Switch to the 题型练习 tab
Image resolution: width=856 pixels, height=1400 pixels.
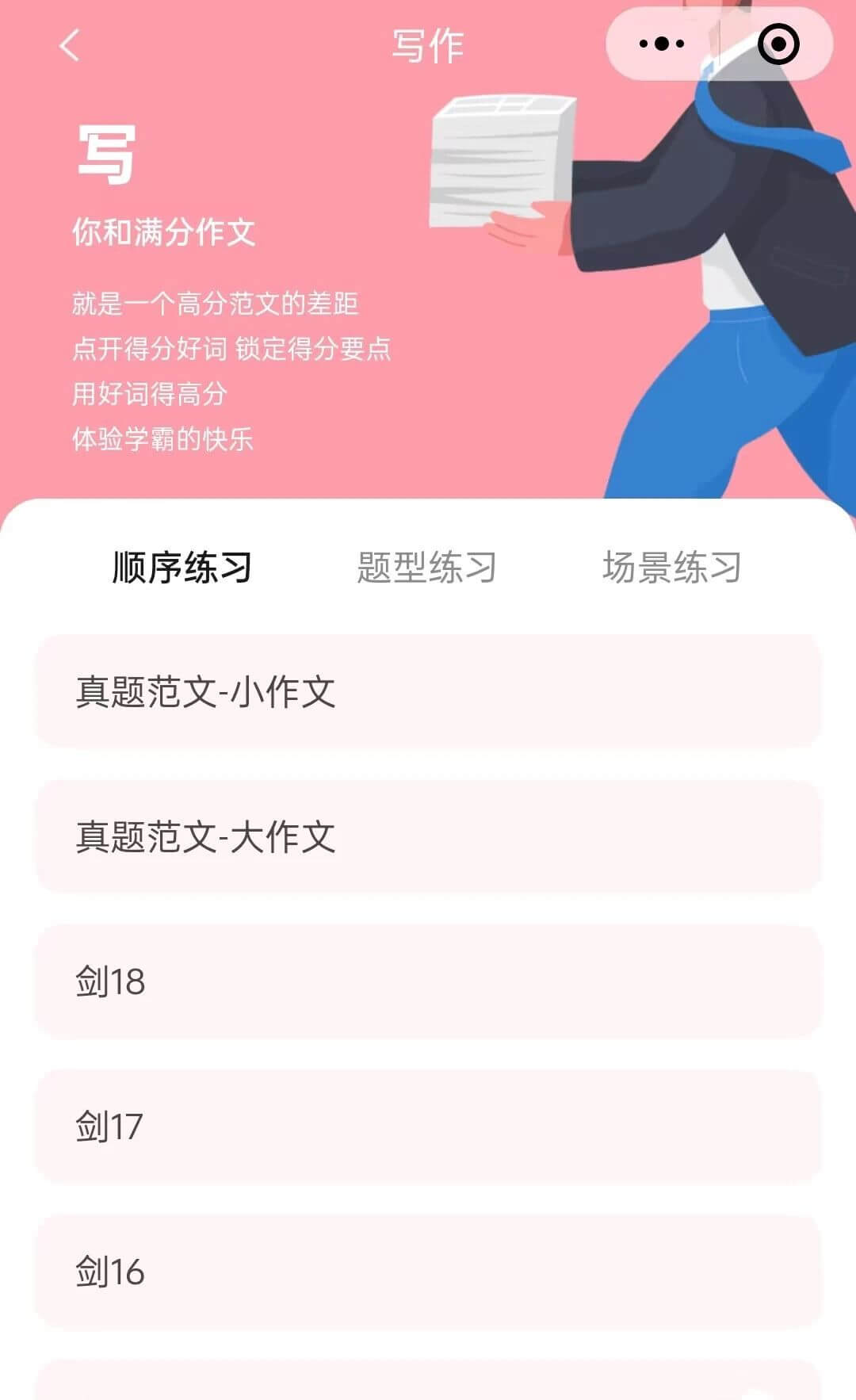click(426, 568)
